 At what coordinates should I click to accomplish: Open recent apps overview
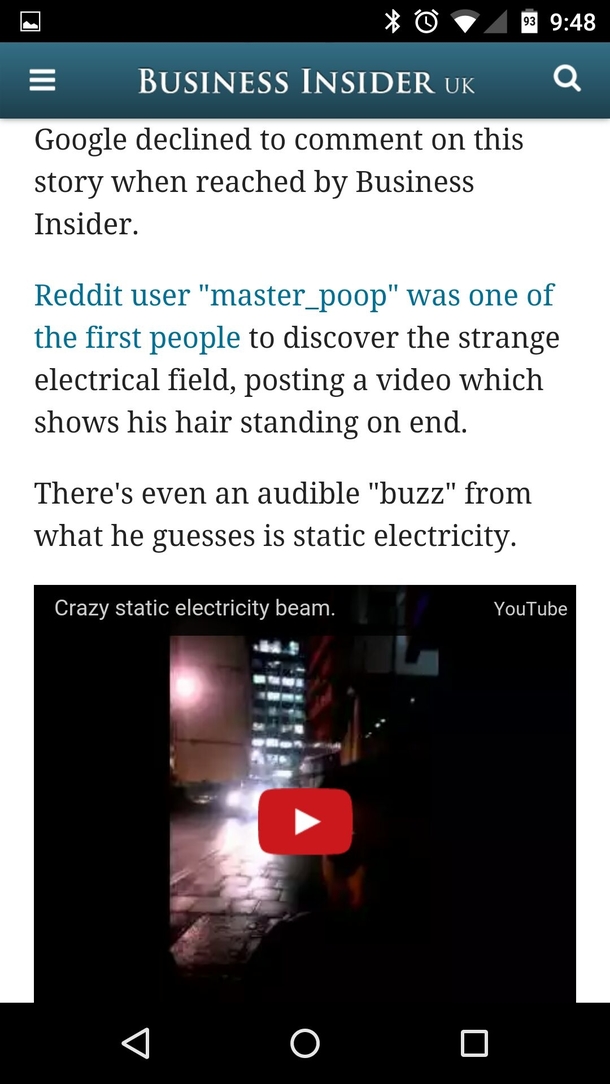point(474,1043)
